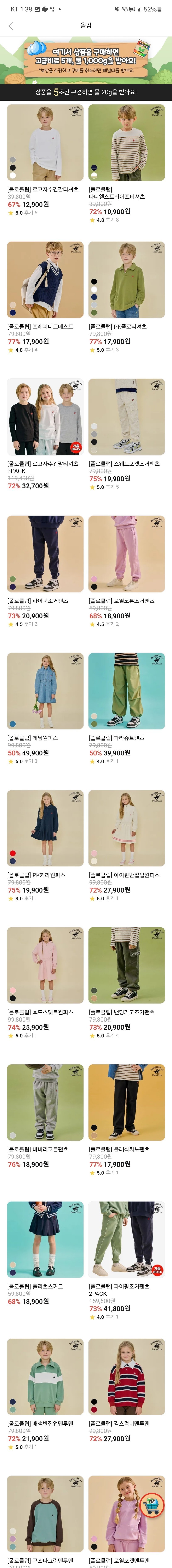View the 데님원피스 dress
172x1568 pixels.
[x=45, y=691]
